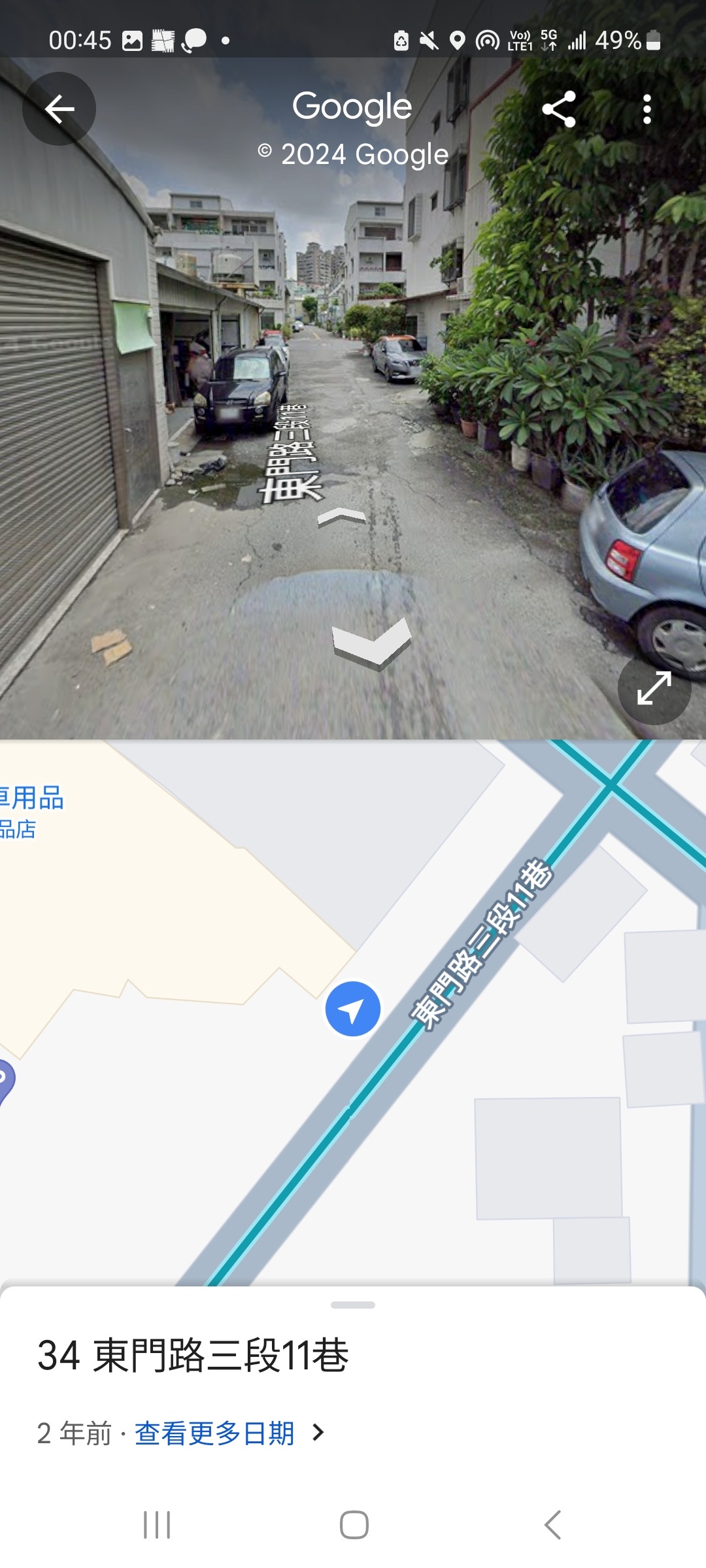Move backward with the down chevron arrow
The height and width of the screenshot is (1568, 706).
tap(371, 644)
